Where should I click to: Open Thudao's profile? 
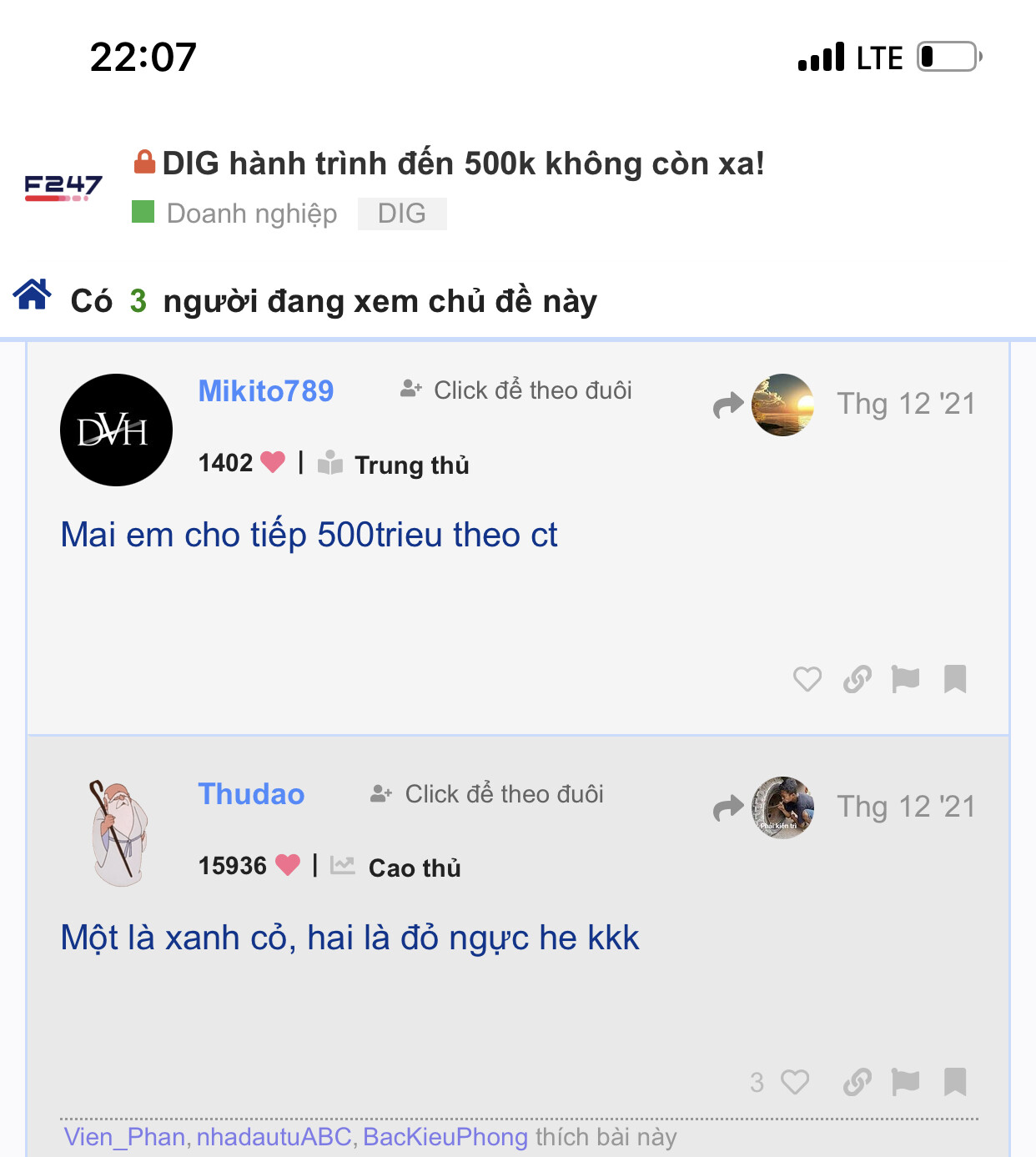251,794
